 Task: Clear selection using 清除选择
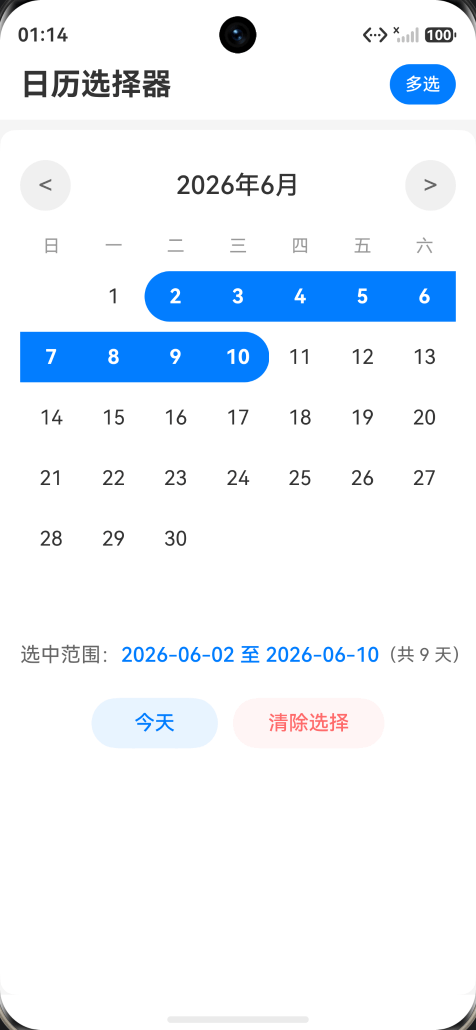coord(309,723)
